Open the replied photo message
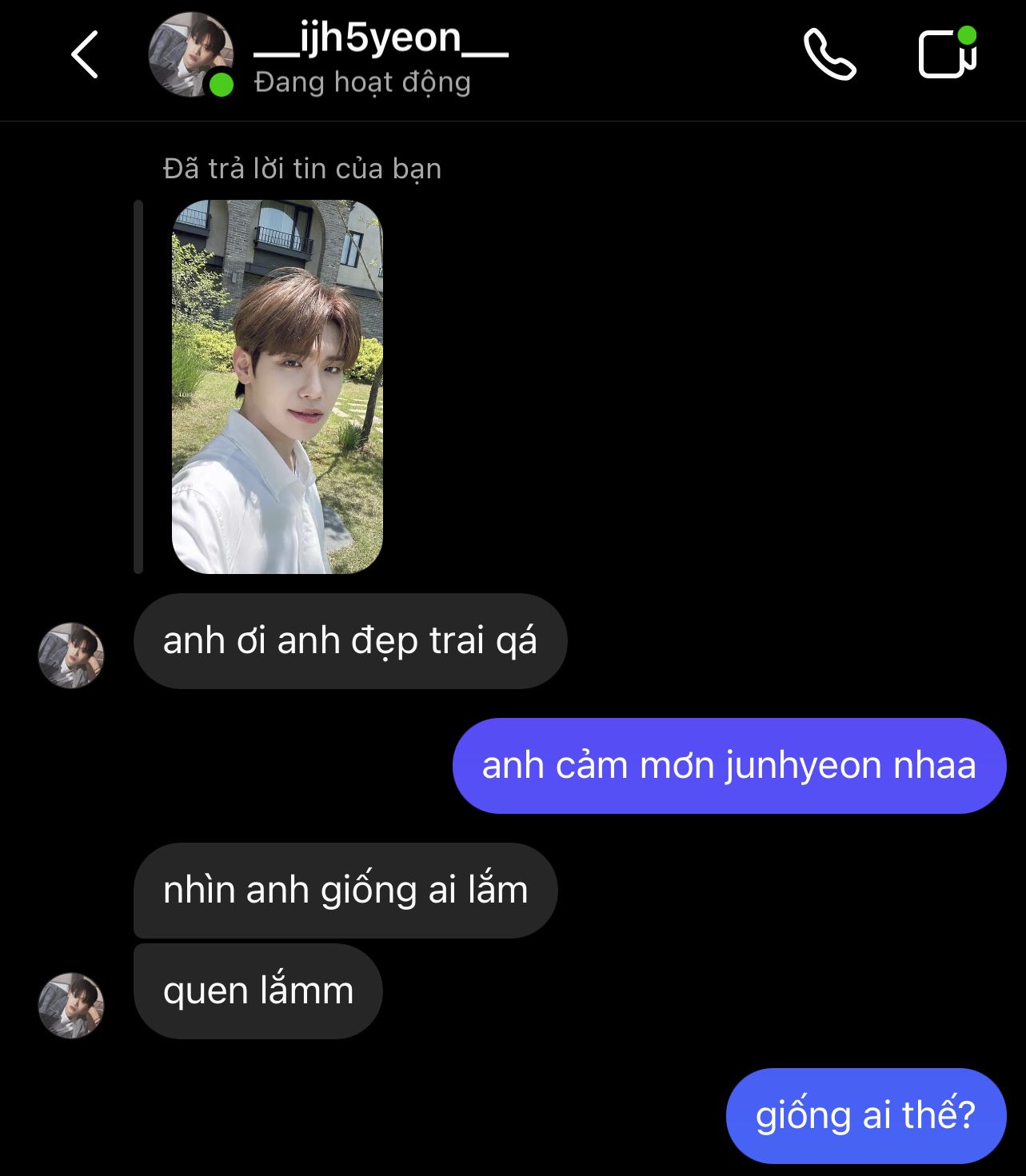The width and height of the screenshot is (1026, 1176). click(x=277, y=387)
